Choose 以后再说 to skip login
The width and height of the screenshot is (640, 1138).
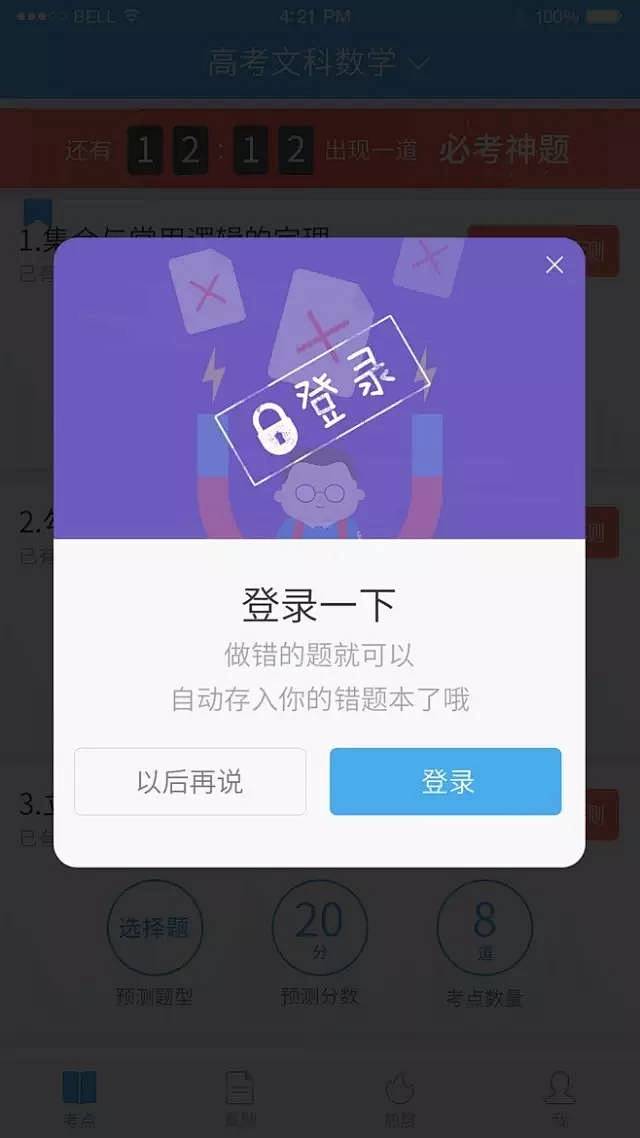coord(190,782)
